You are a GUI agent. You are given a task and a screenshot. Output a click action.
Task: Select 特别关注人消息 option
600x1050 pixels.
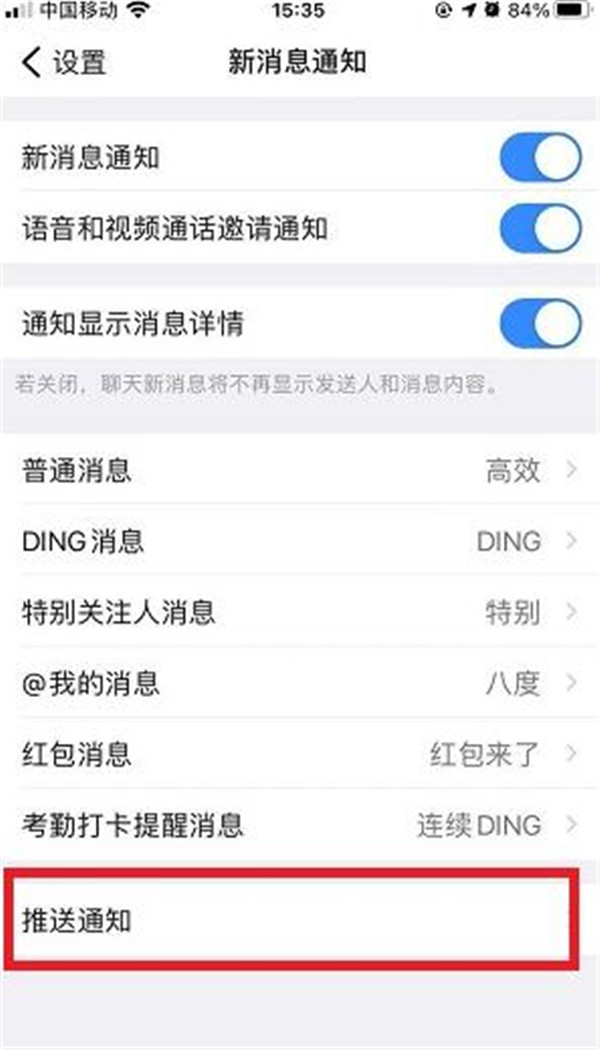point(300,612)
